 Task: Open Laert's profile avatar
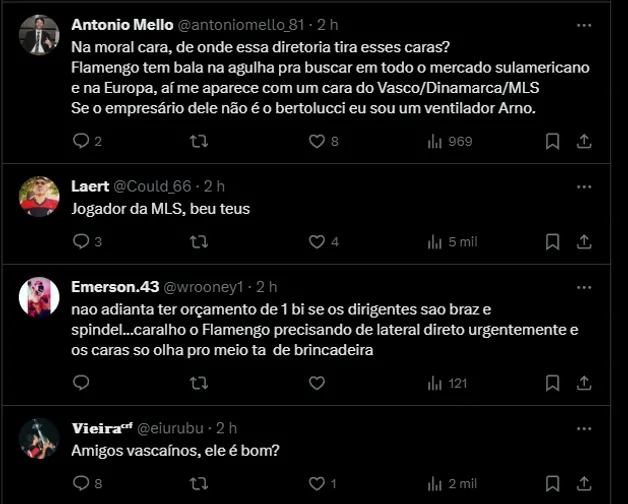(40, 196)
